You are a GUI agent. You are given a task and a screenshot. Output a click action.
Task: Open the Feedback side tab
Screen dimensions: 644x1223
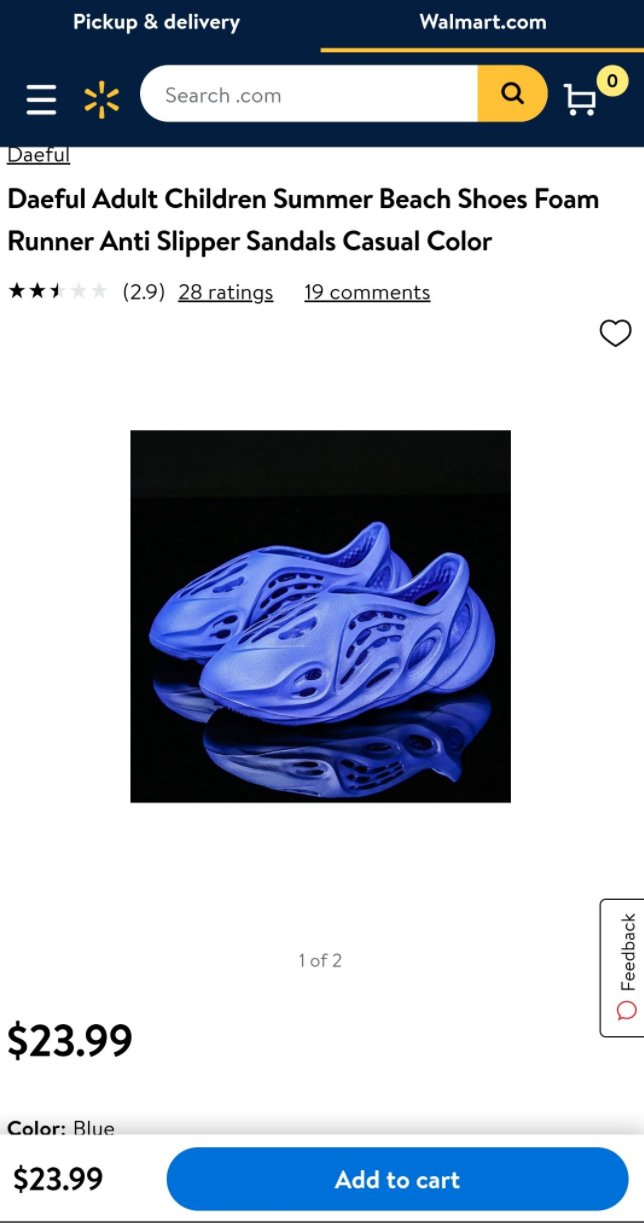pyautogui.click(x=623, y=966)
